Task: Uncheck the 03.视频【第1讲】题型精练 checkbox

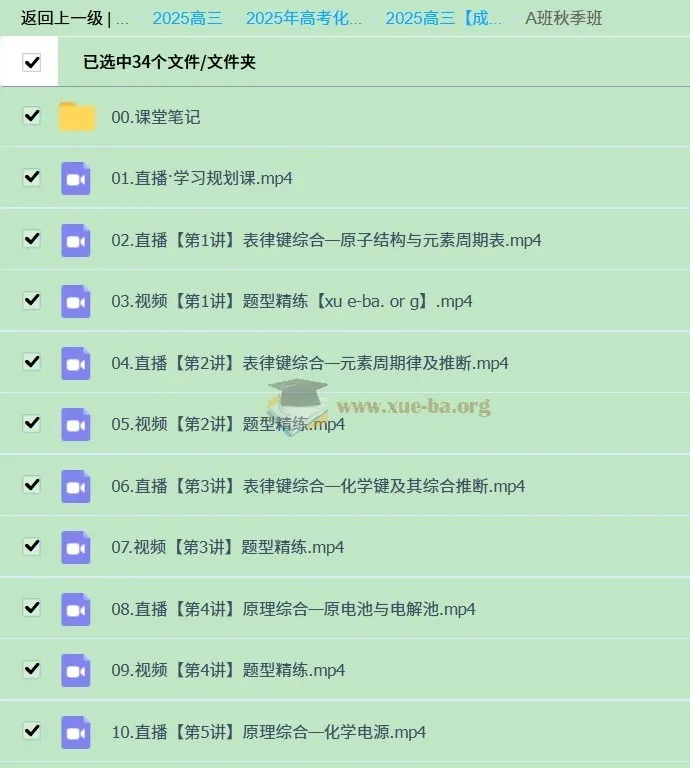Action: 32,300
